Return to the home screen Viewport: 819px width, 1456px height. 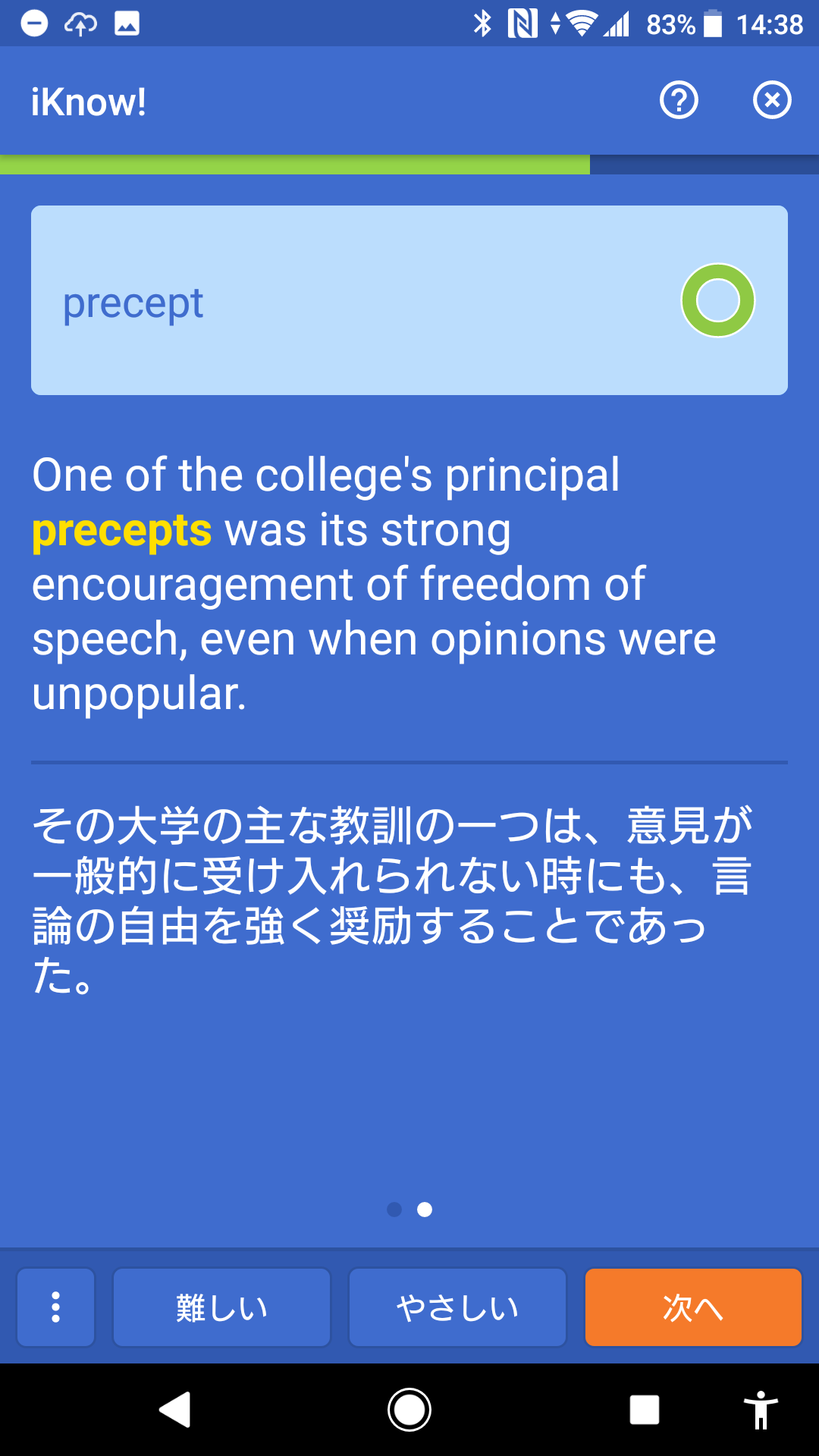coord(409,1410)
